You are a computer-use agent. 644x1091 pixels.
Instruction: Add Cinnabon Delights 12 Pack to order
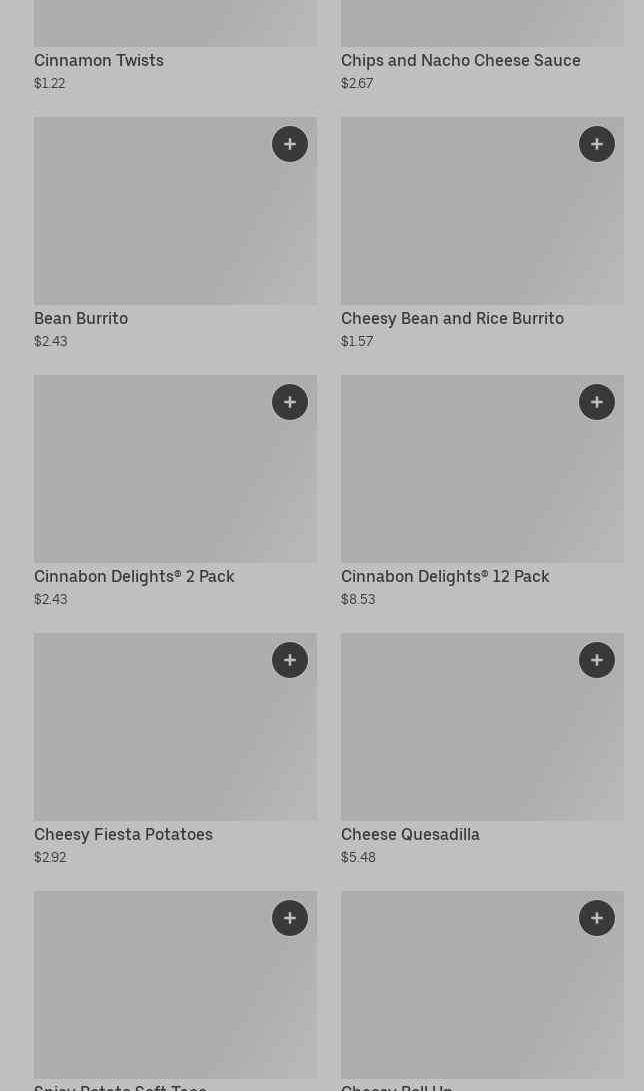tap(597, 402)
